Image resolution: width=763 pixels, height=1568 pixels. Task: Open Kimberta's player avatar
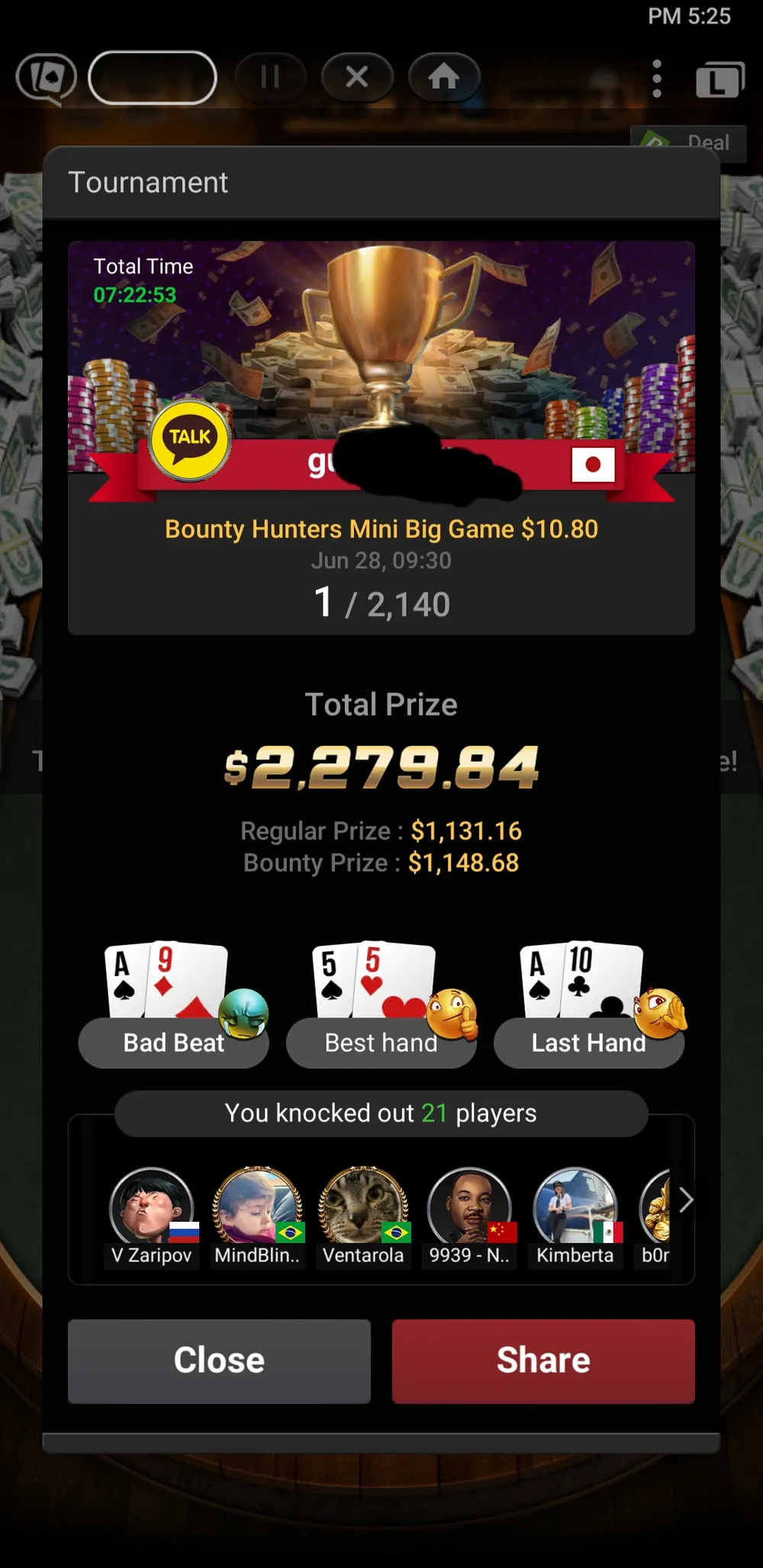tap(575, 1207)
